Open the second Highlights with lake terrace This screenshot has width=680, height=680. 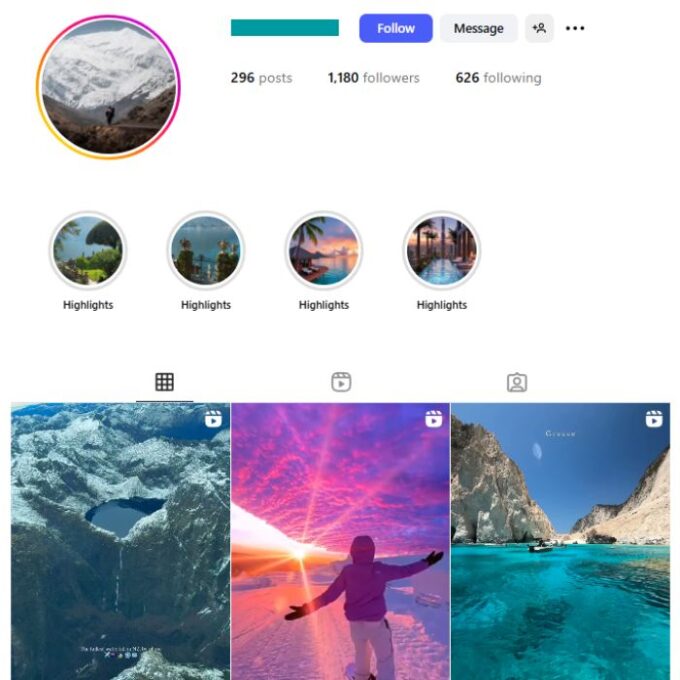click(x=205, y=250)
